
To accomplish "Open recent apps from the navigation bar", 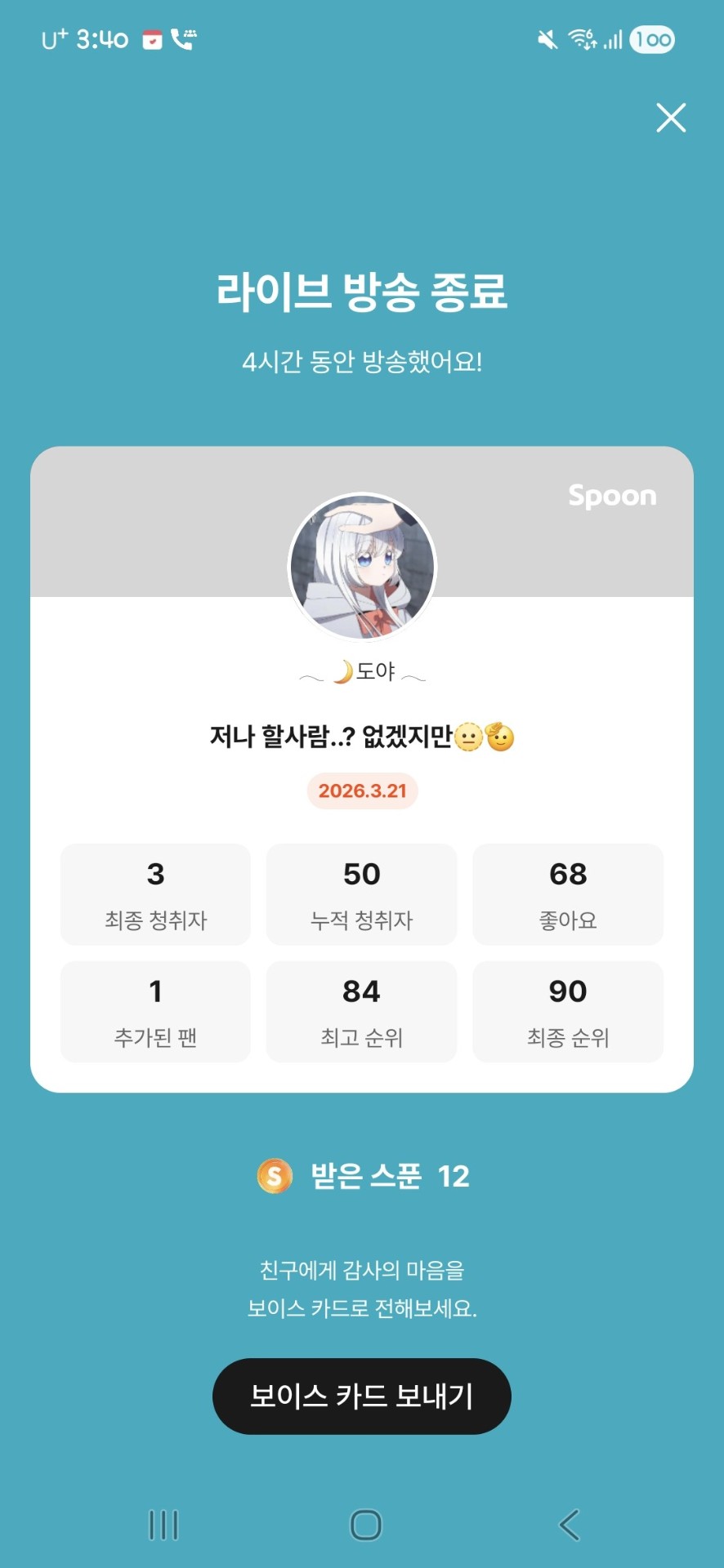I will [x=163, y=1525].
